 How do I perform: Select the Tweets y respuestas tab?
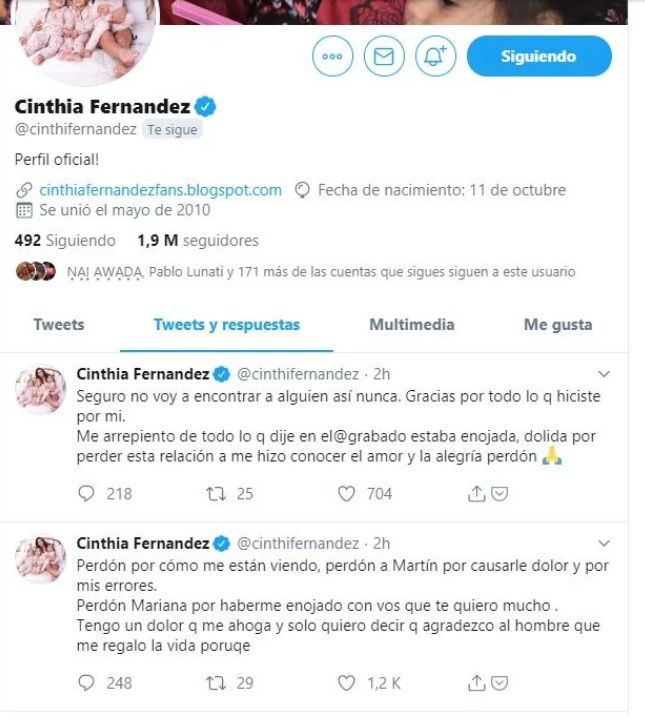coord(226,325)
